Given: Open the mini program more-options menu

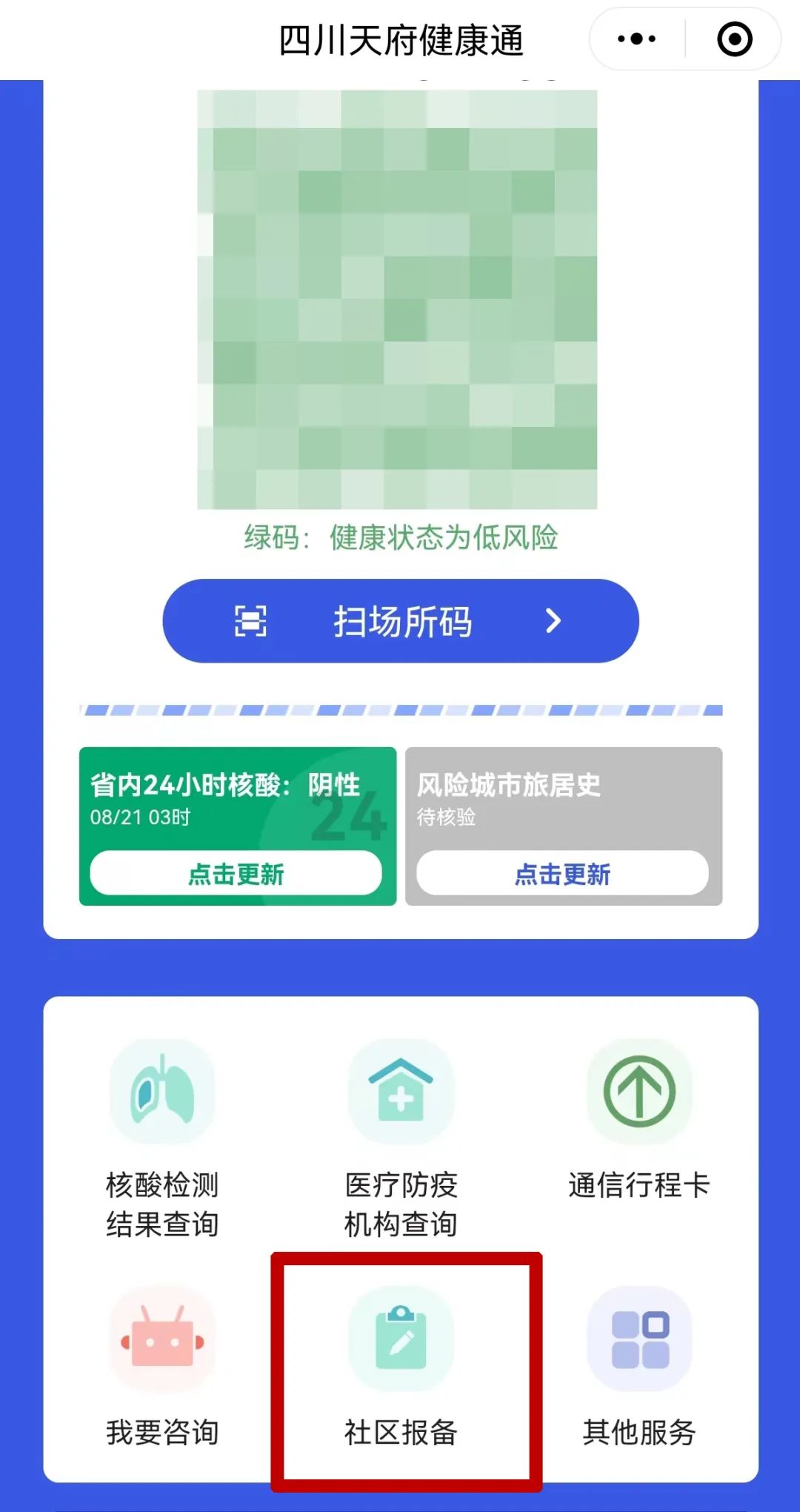Looking at the screenshot, I should 636,39.
